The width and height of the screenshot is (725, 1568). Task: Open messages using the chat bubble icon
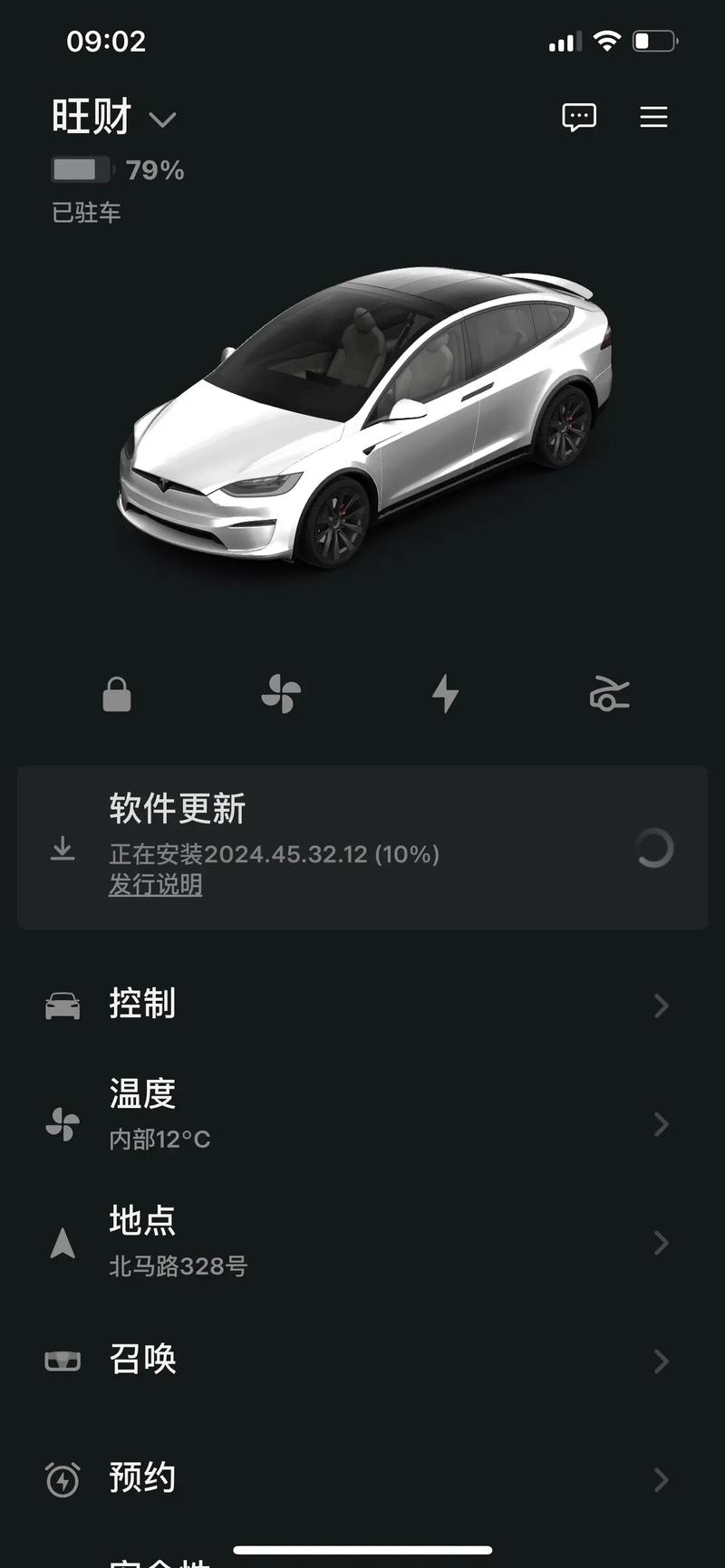click(579, 117)
